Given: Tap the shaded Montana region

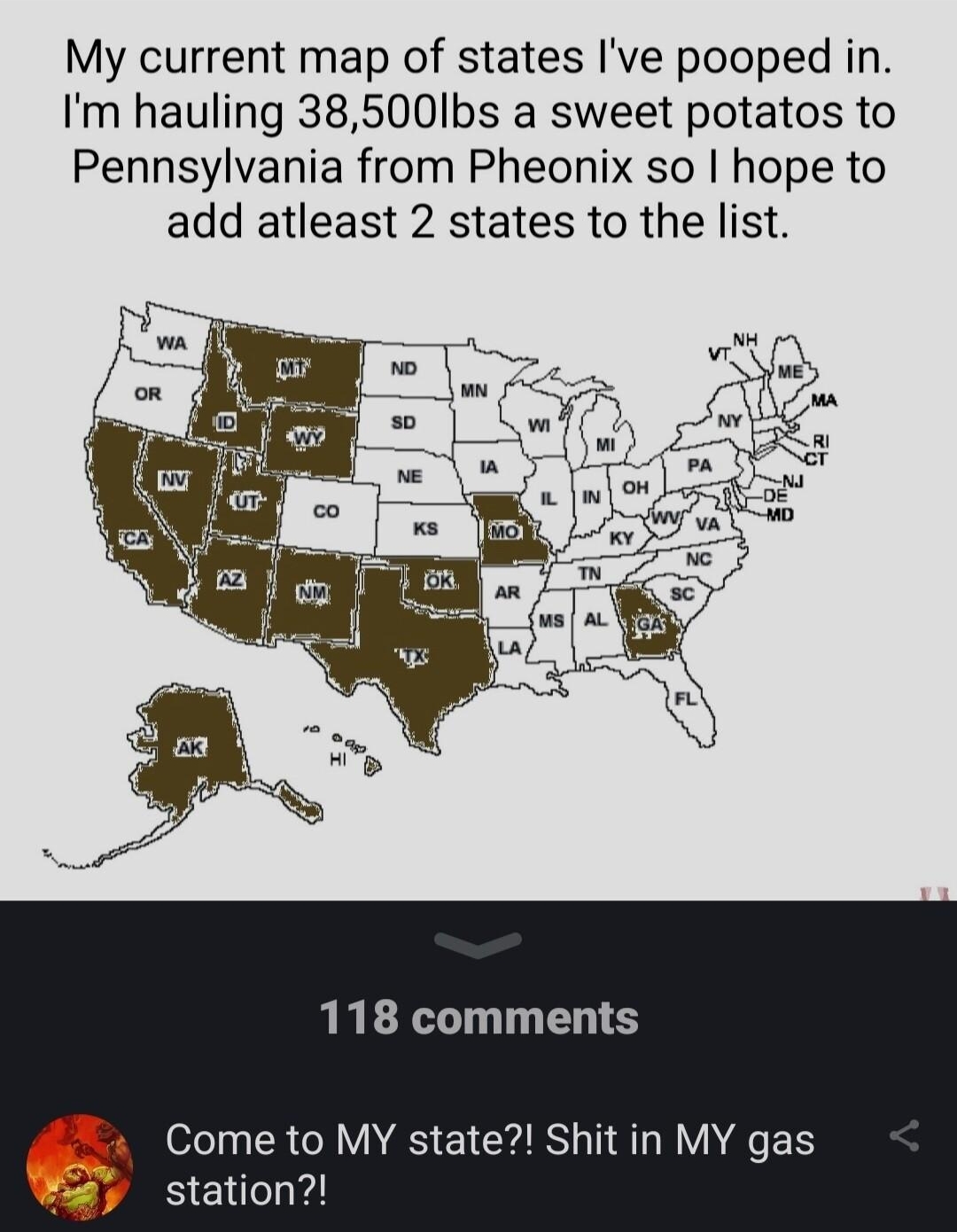Looking at the screenshot, I should pyautogui.click(x=292, y=368).
